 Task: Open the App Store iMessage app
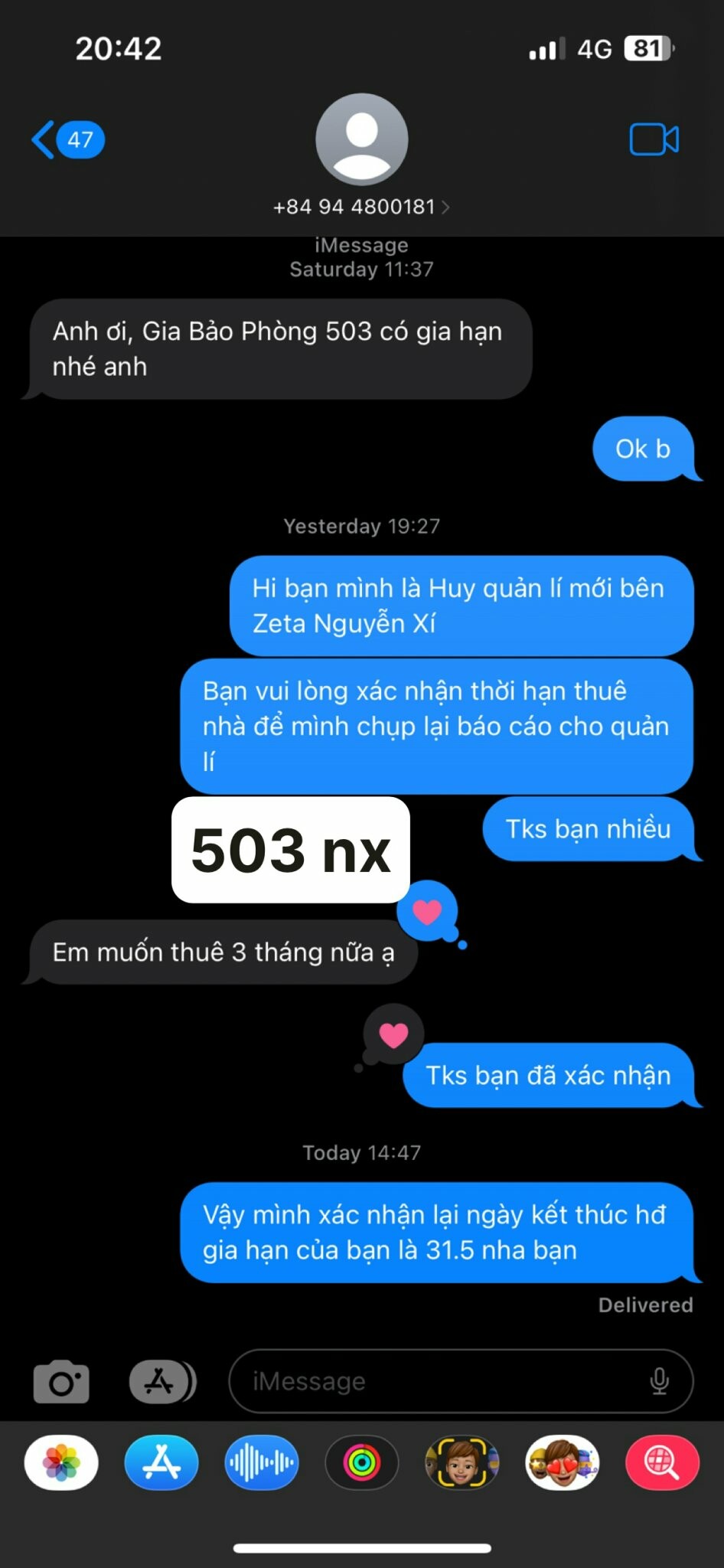click(161, 1462)
